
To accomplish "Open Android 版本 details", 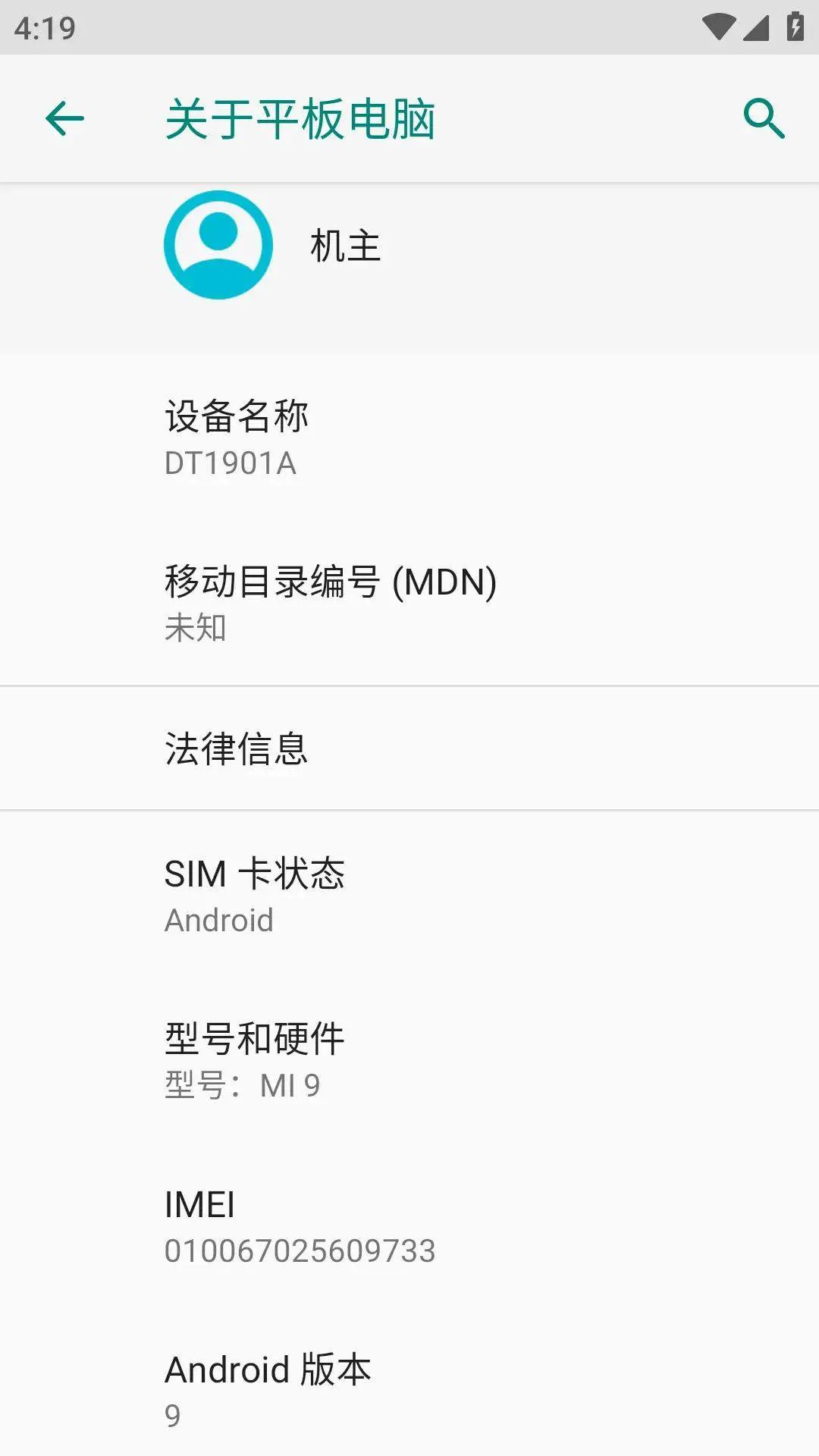I will [x=268, y=1369].
